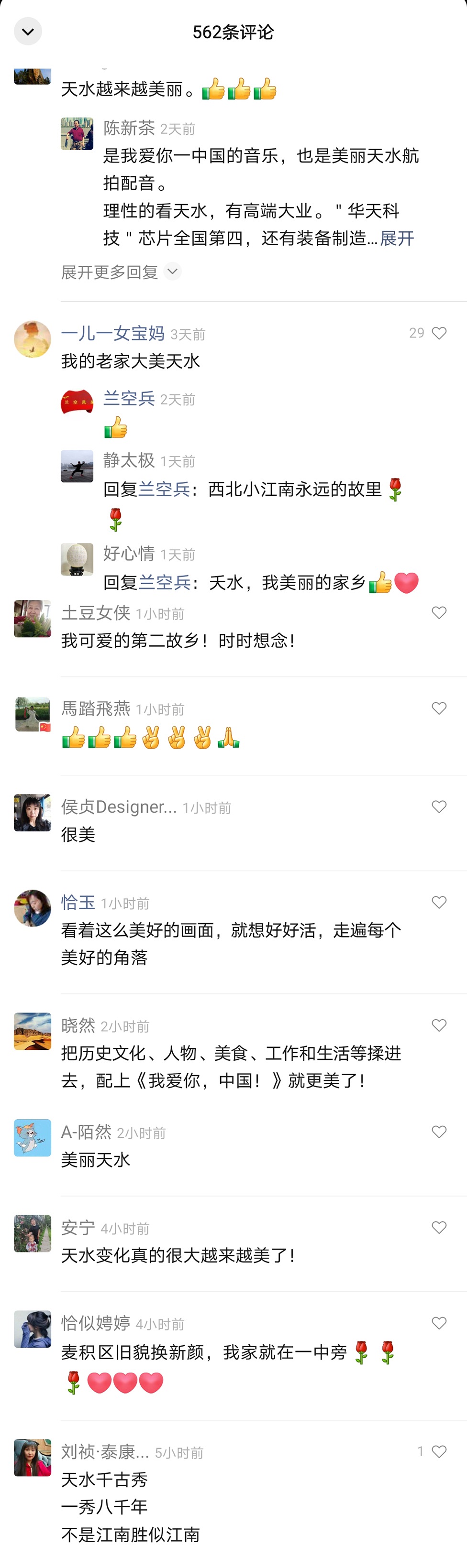This screenshot has width=467, height=1568.
Task: Open 静太极's avatar
Action: tap(77, 466)
